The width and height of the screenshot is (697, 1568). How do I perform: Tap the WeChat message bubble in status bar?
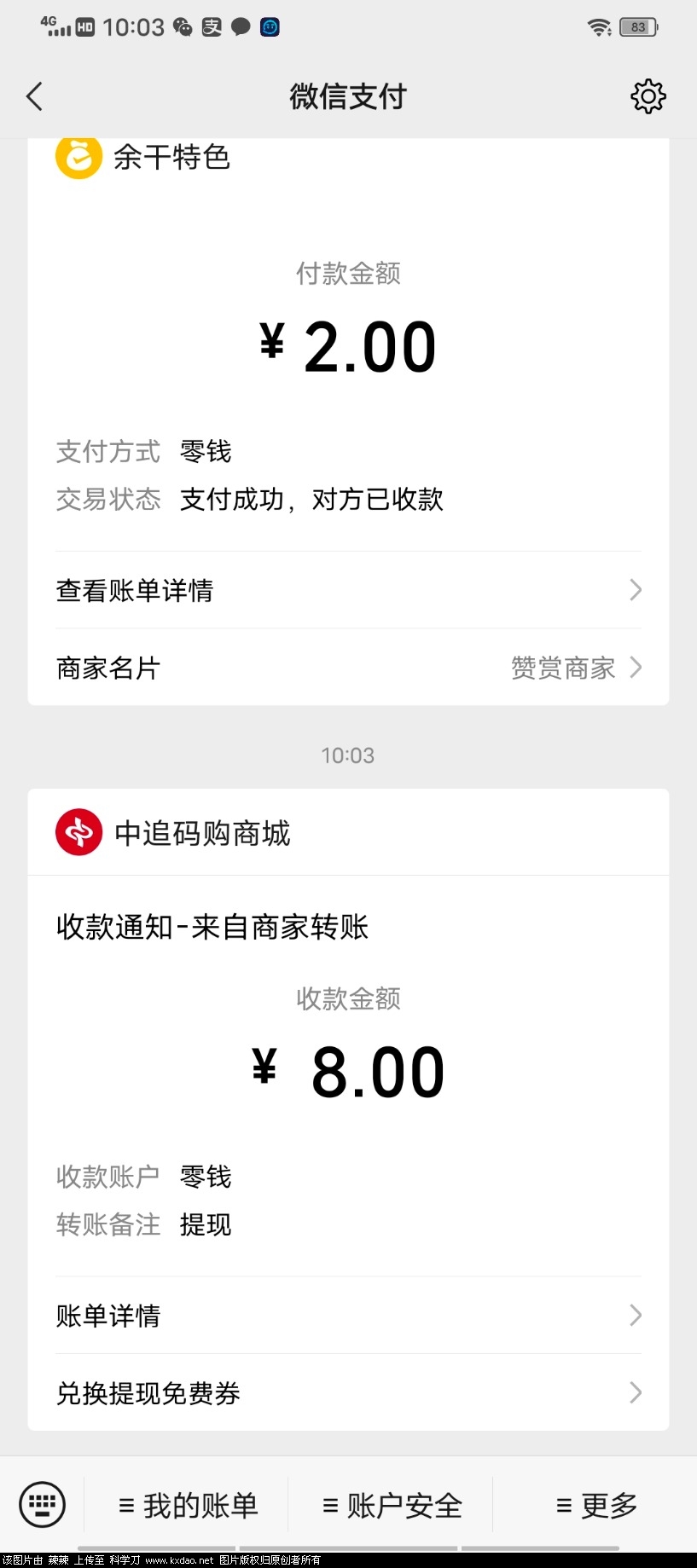point(240,26)
